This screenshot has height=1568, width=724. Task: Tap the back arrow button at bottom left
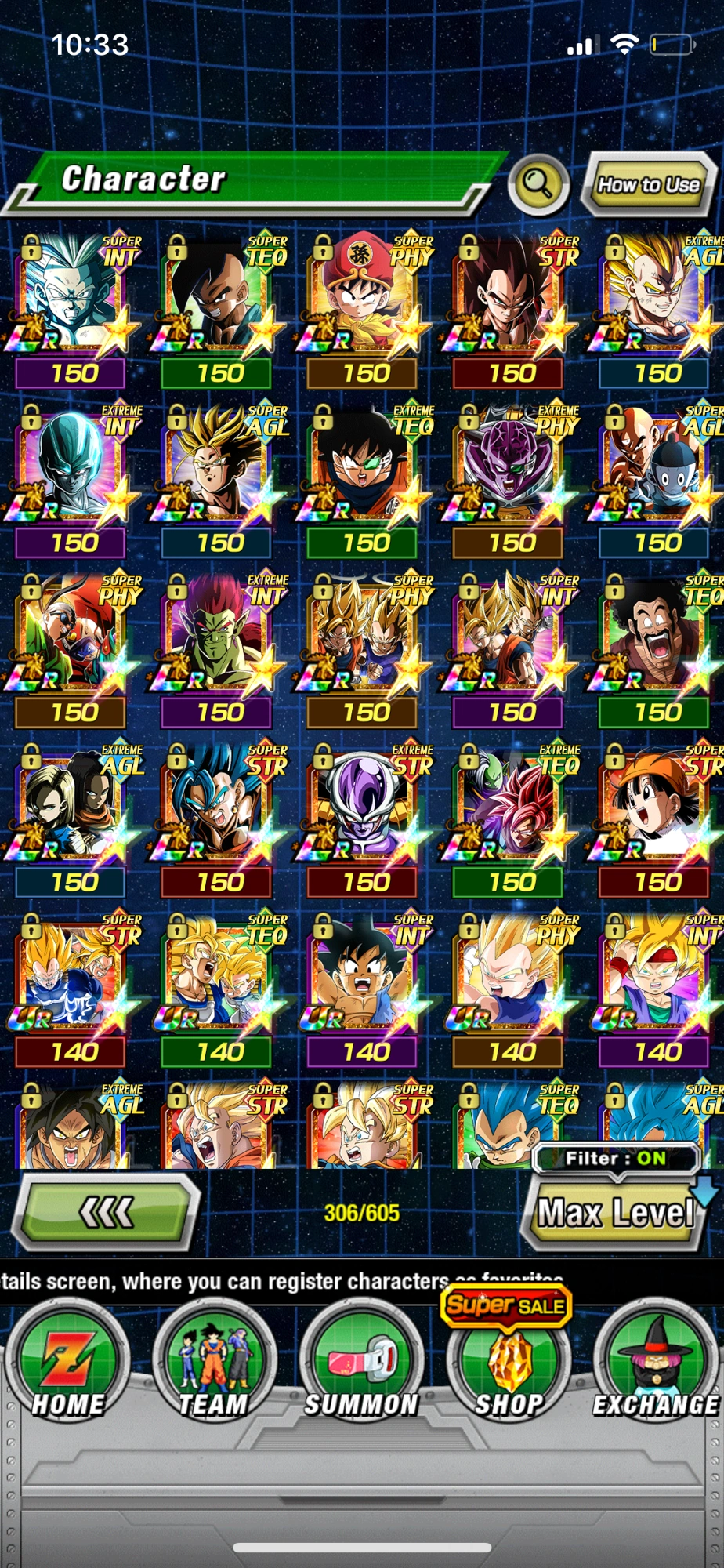click(x=104, y=1212)
